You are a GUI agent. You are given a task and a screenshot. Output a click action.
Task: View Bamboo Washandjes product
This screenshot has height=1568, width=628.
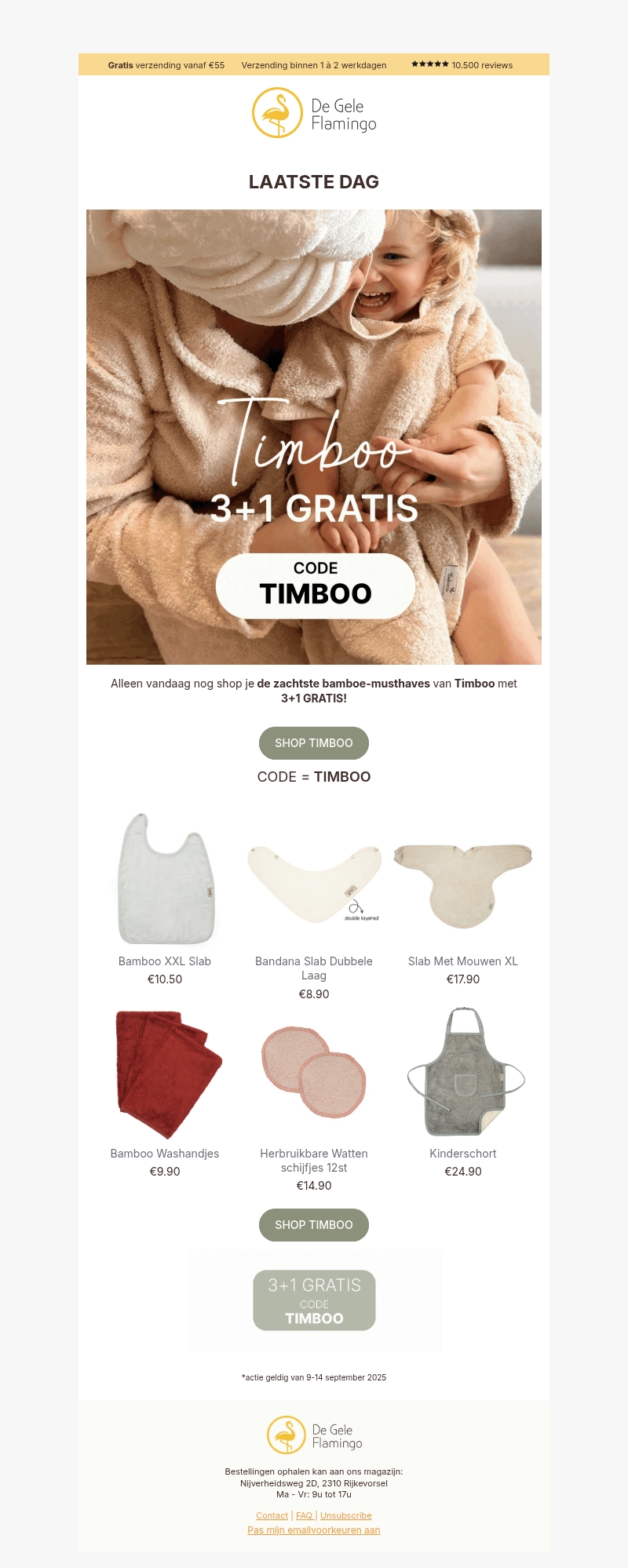click(165, 1074)
